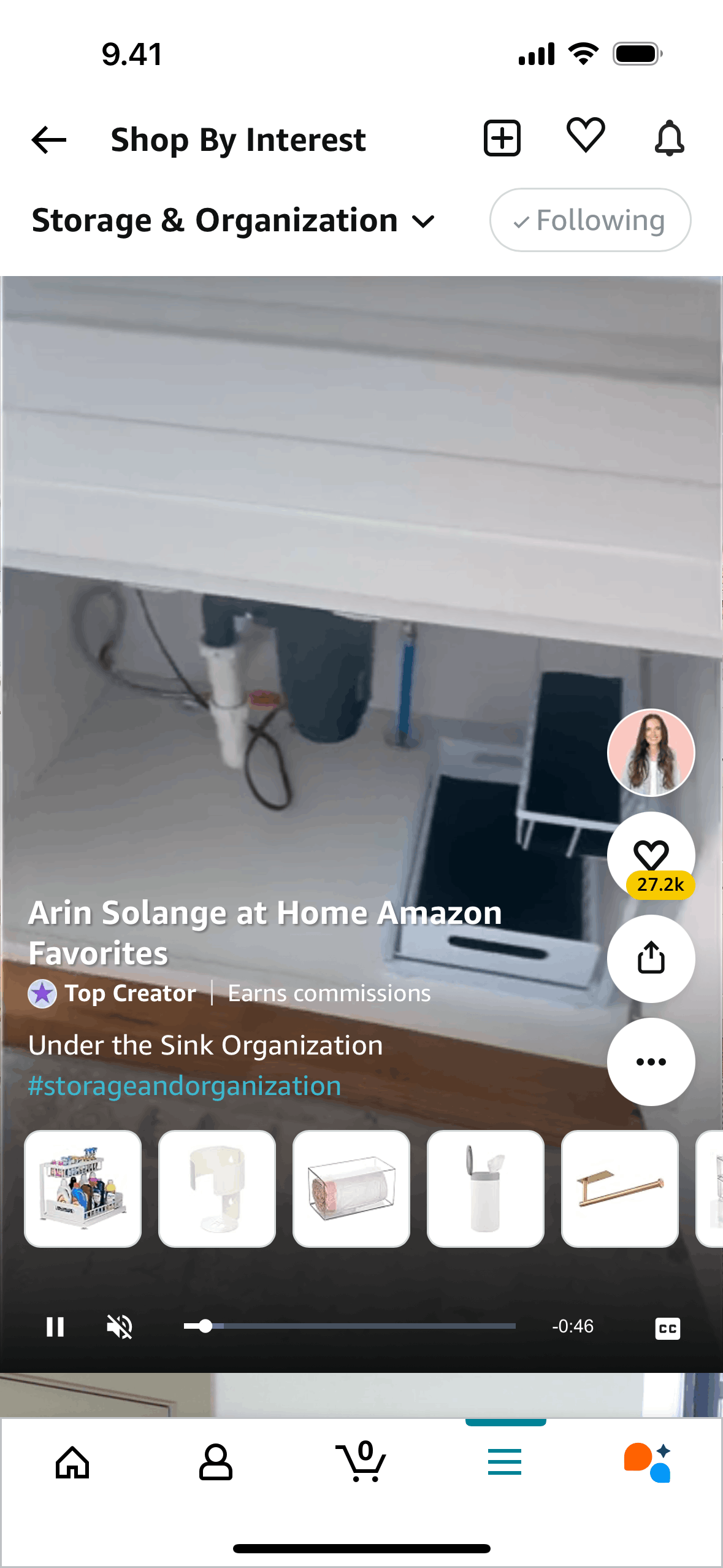This screenshot has height=1568, width=723.
Task: Like the video with 27.2k hearts
Action: coord(651,855)
